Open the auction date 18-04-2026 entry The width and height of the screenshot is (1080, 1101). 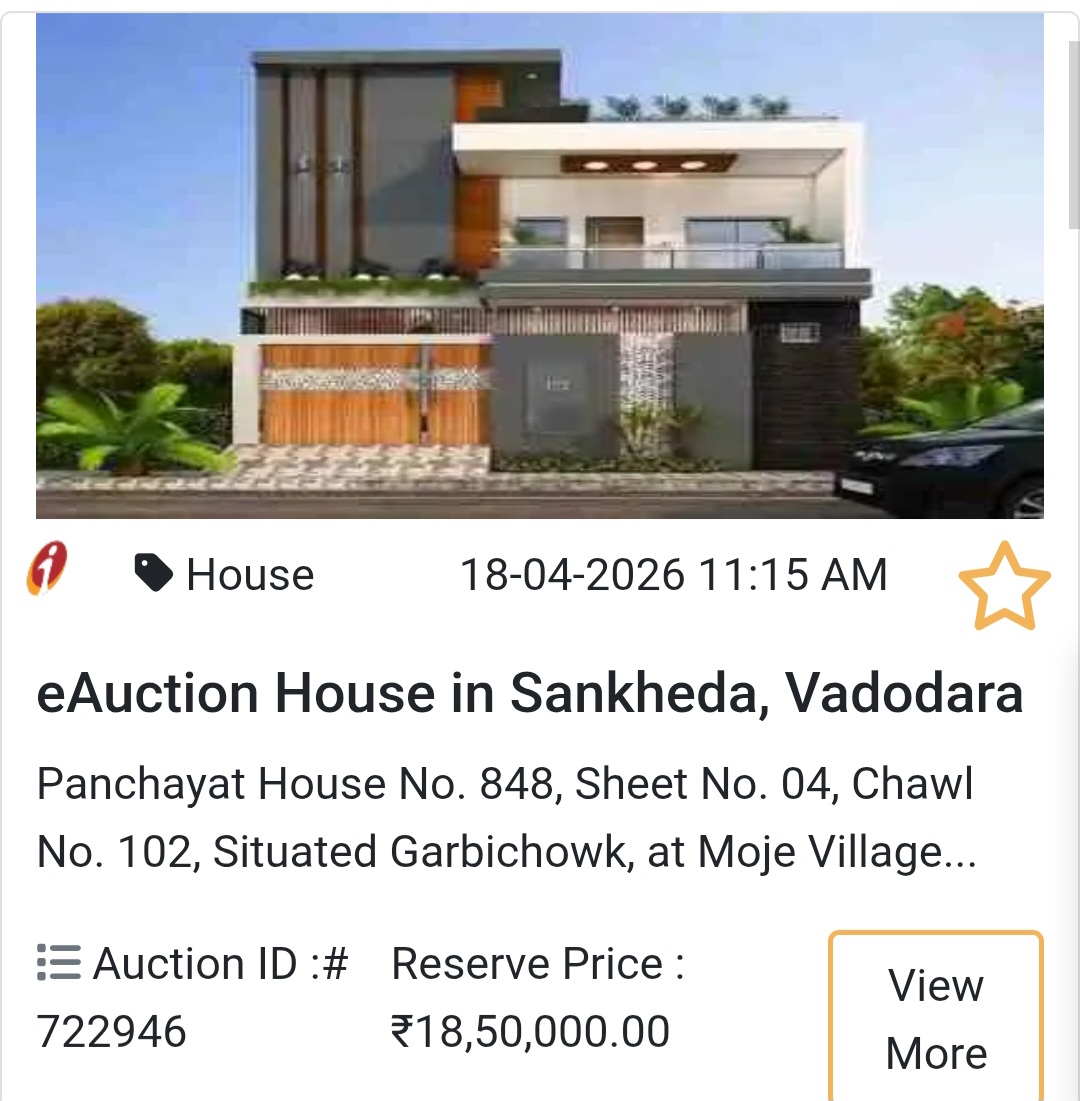(x=674, y=574)
